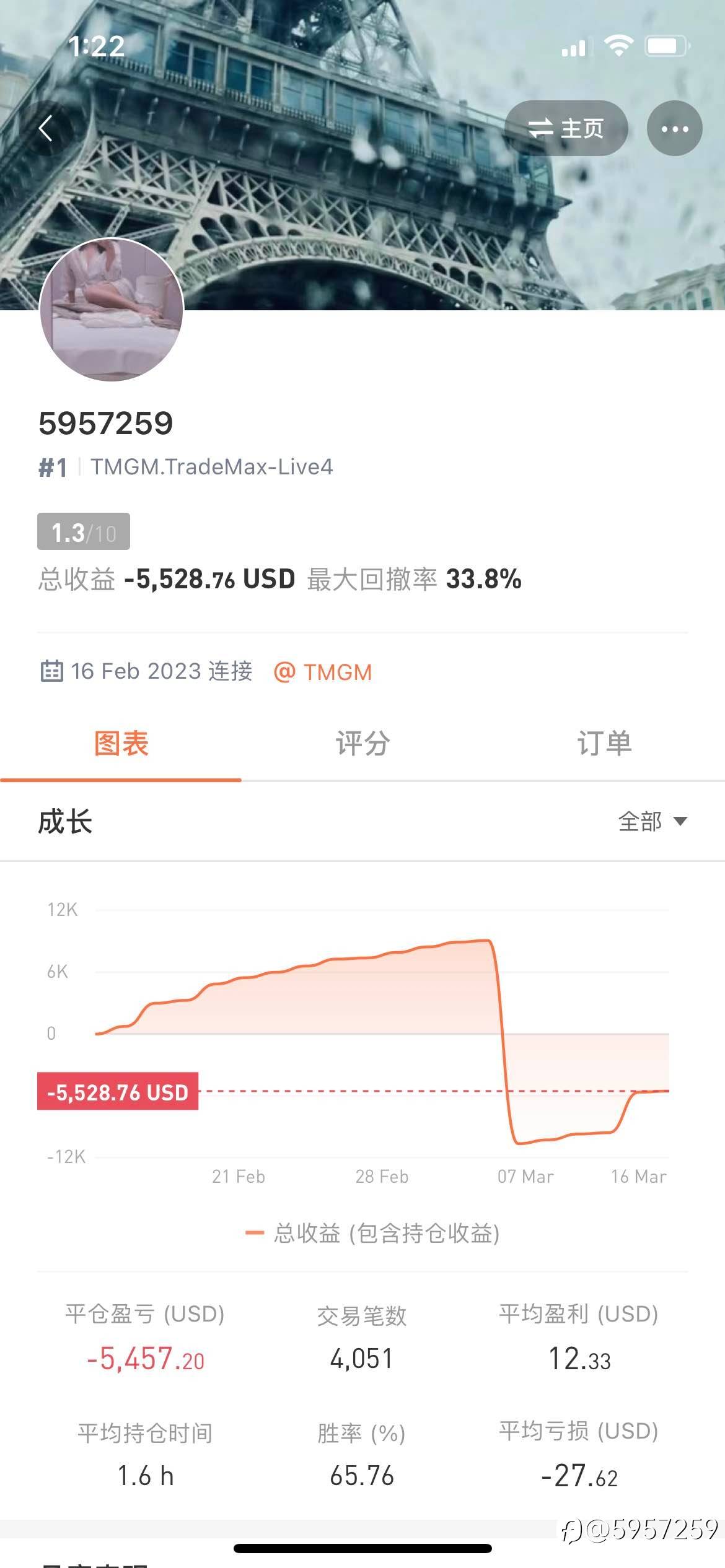This screenshot has height=1568, width=725.
Task: Open the @ TMGM broker link
Action: tap(323, 672)
